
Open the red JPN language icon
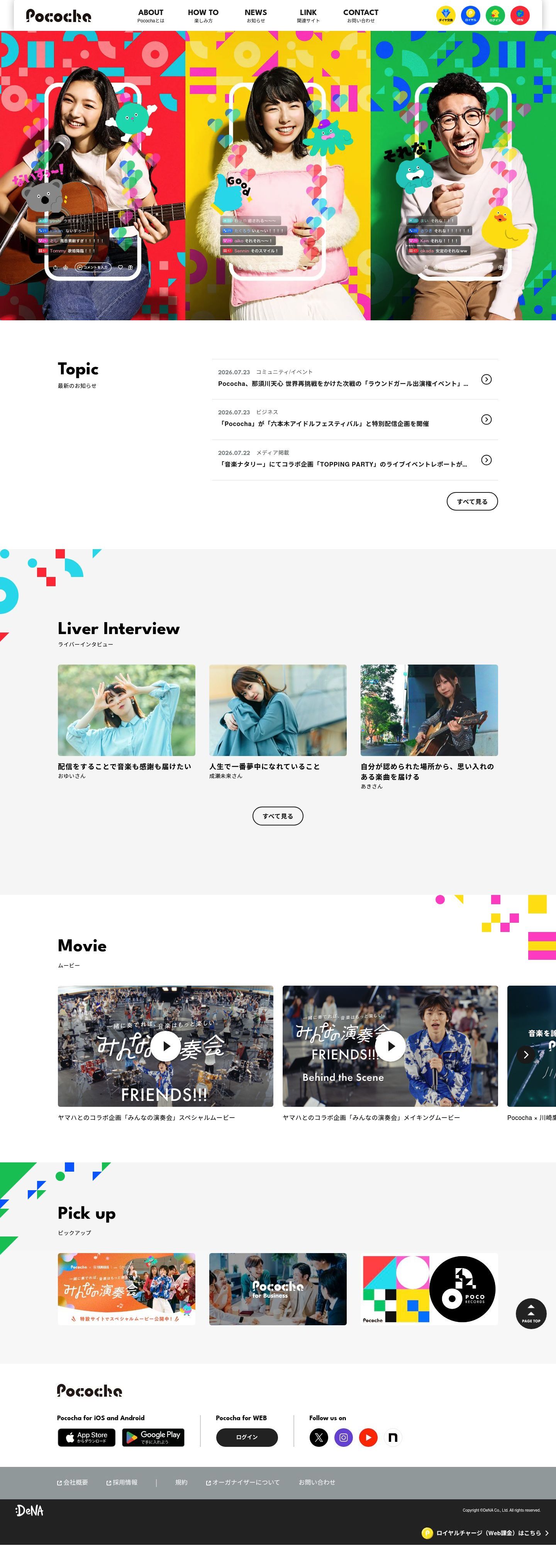click(x=519, y=15)
